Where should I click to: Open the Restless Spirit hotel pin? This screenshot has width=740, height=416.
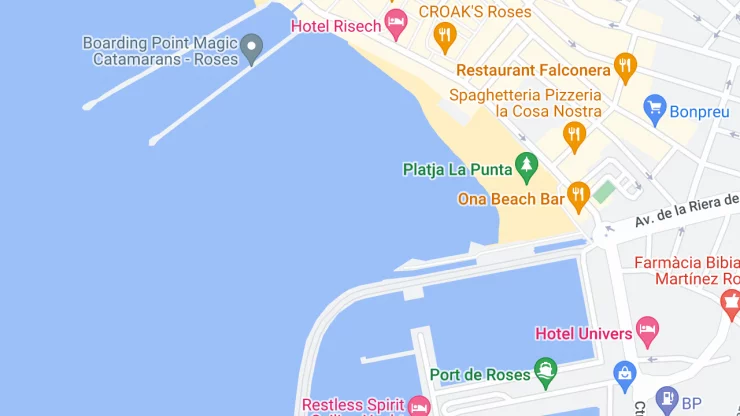click(x=418, y=406)
